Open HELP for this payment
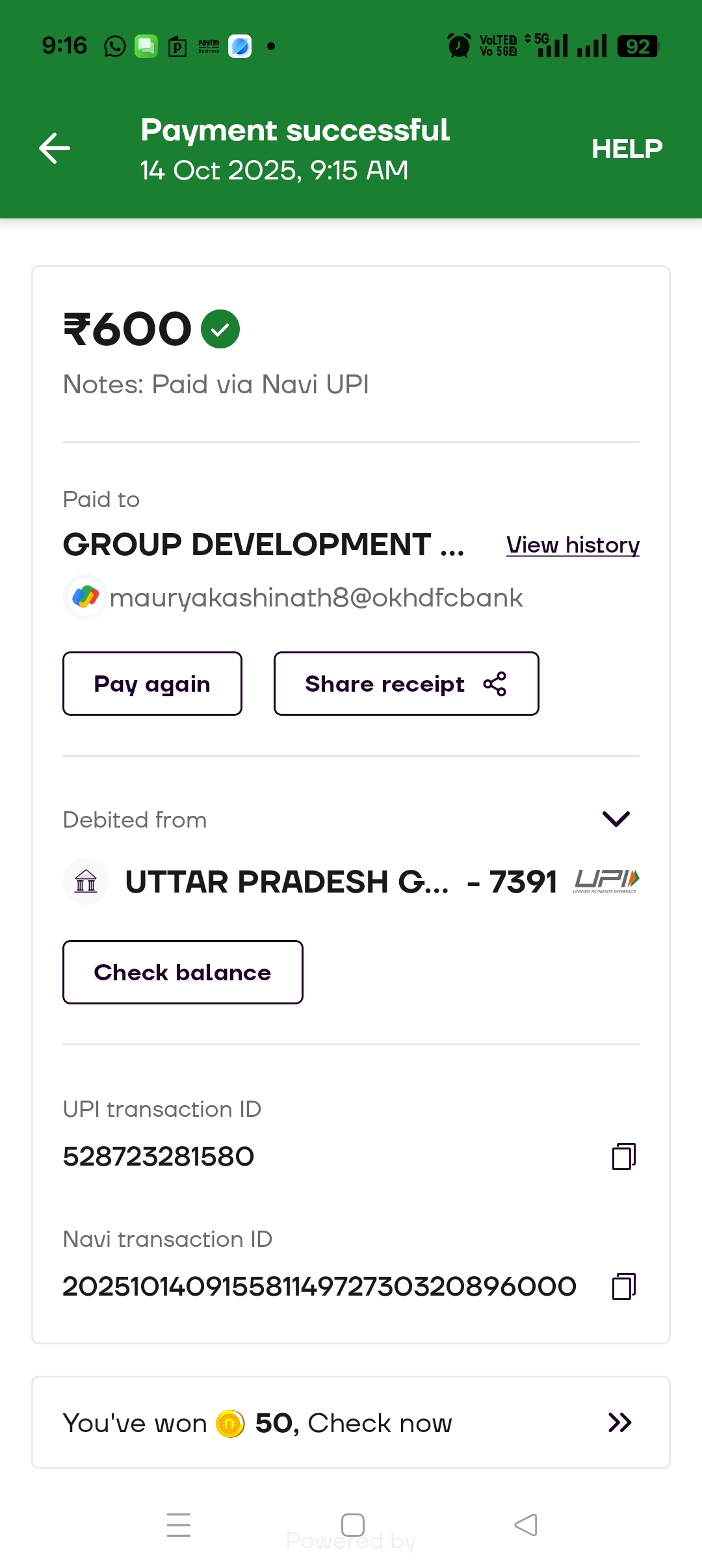This screenshot has height=1568, width=702. pyautogui.click(x=627, y=149)
